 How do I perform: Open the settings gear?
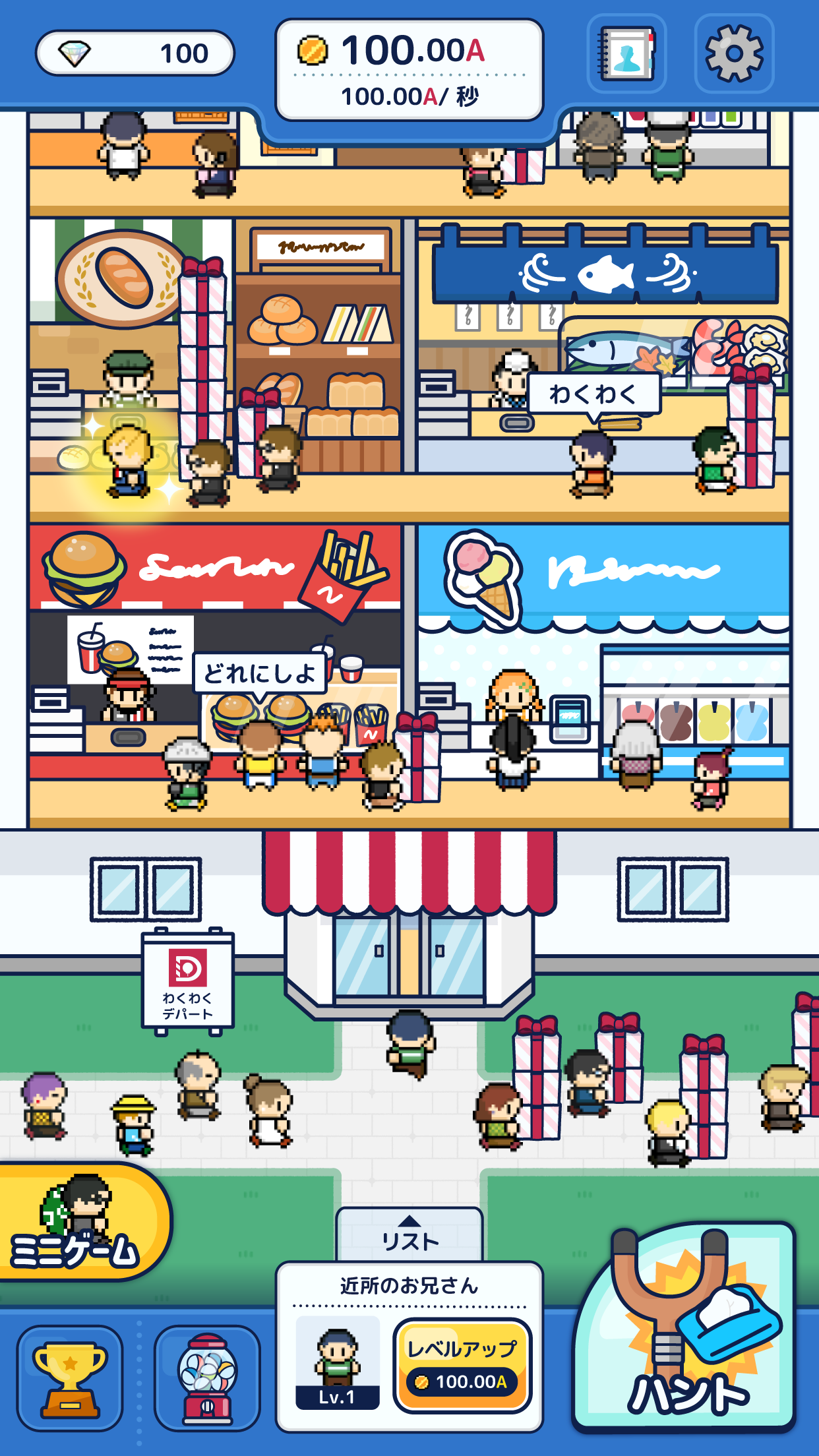[x=734, y=53]
